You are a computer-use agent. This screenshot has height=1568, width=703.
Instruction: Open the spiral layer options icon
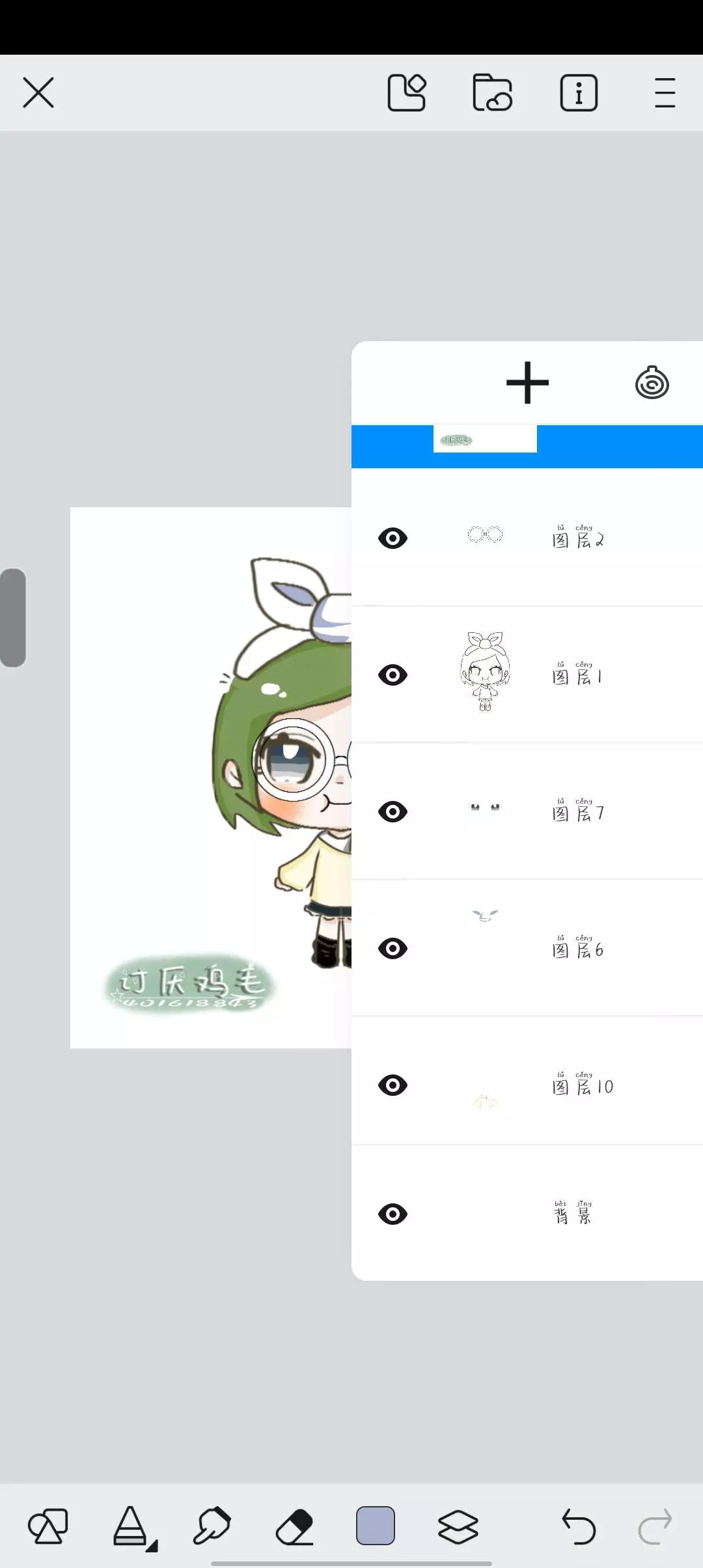tap(652, 383)
